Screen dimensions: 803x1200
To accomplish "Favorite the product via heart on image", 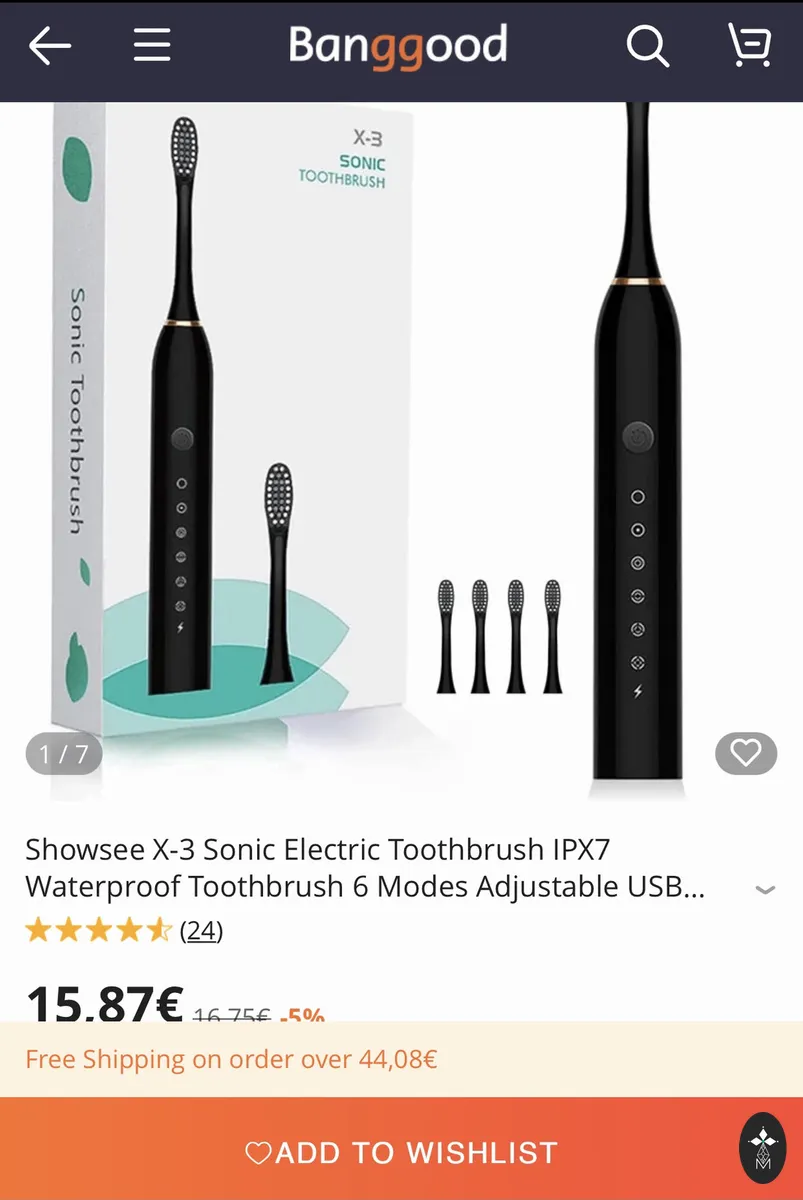I will pyautogui.click(x=746, y=753).
